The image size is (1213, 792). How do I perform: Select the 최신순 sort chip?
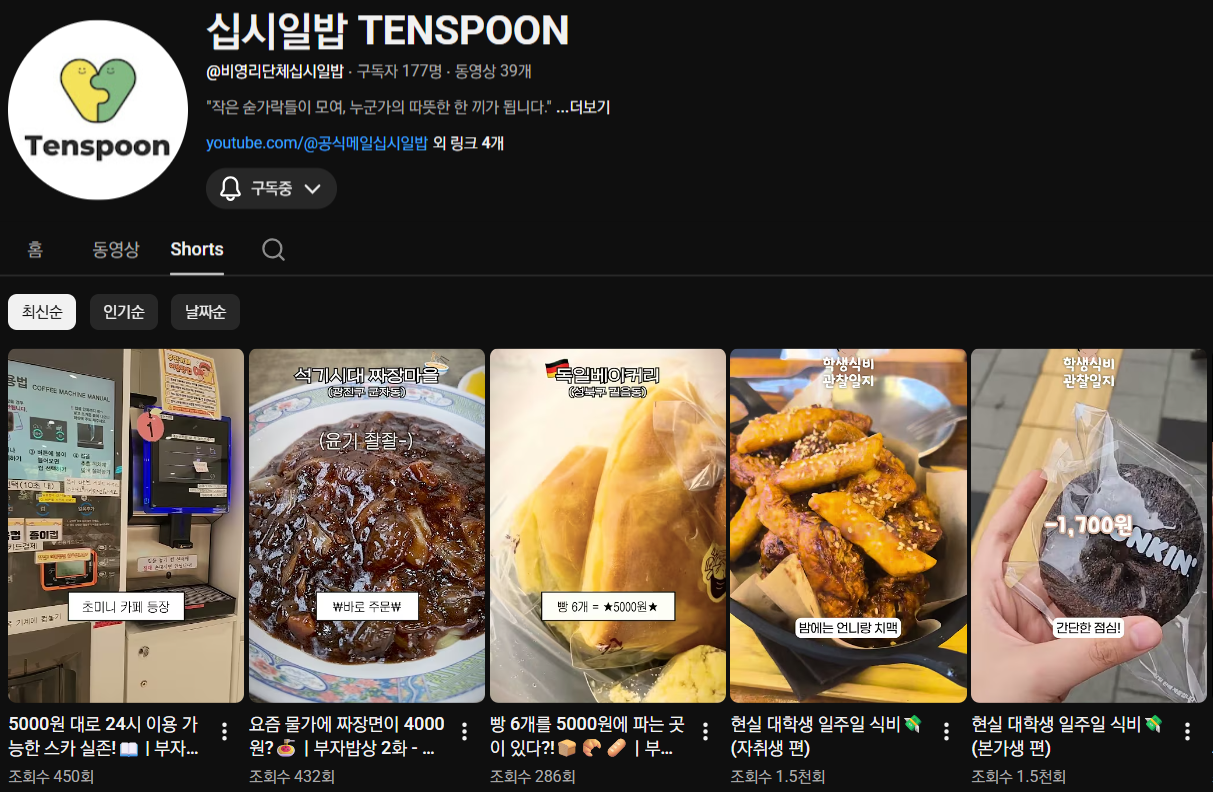point(42,312)
